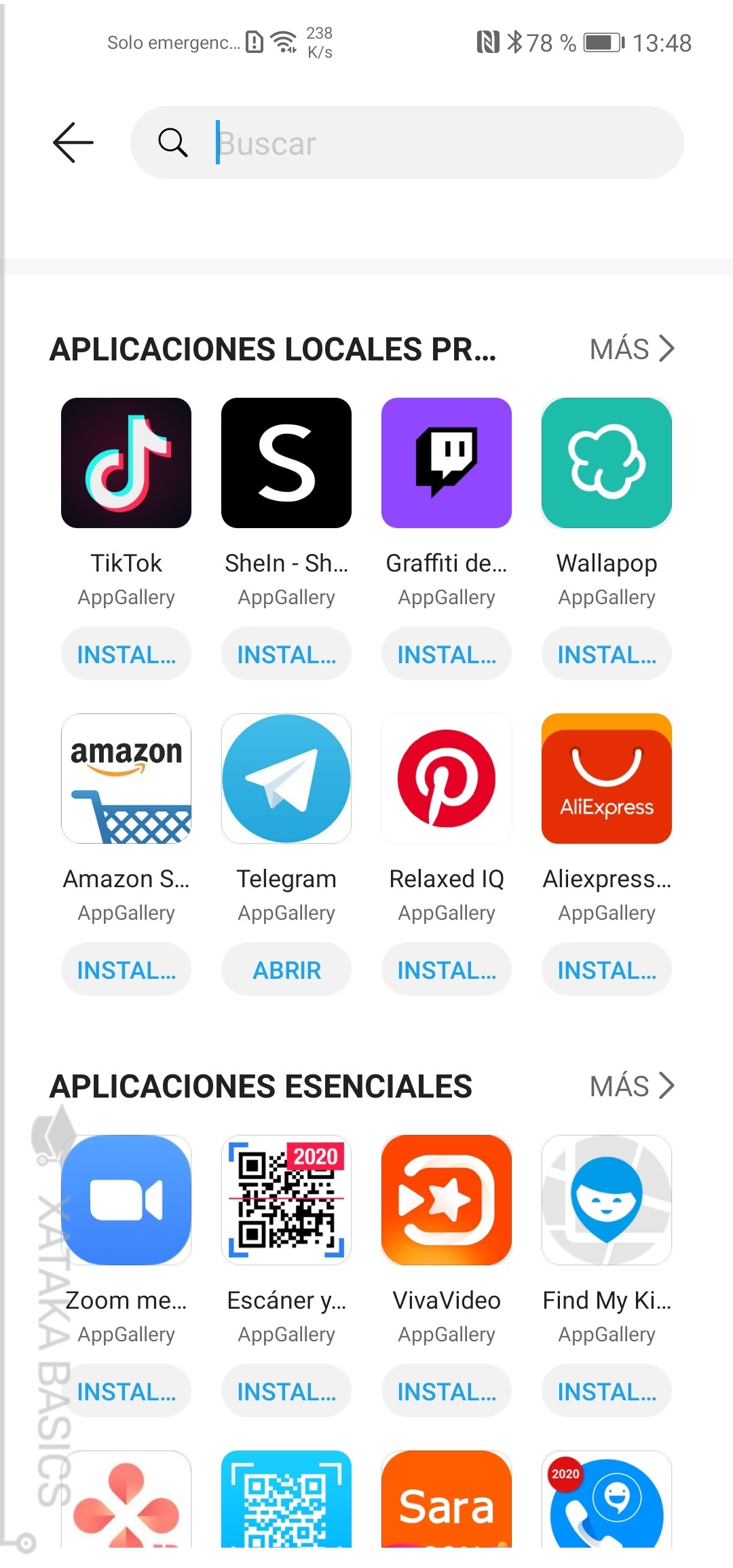
Task: Tap the AliExpress shopping bag icon
Action: 606,779
